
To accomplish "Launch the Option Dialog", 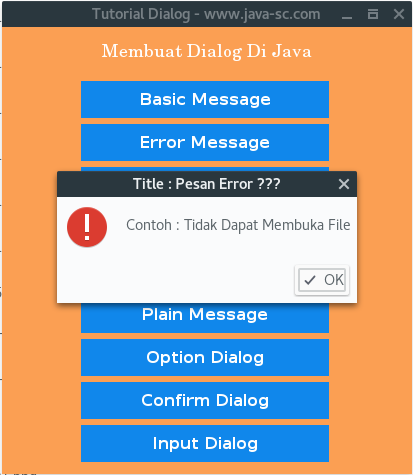I will 205,357.
